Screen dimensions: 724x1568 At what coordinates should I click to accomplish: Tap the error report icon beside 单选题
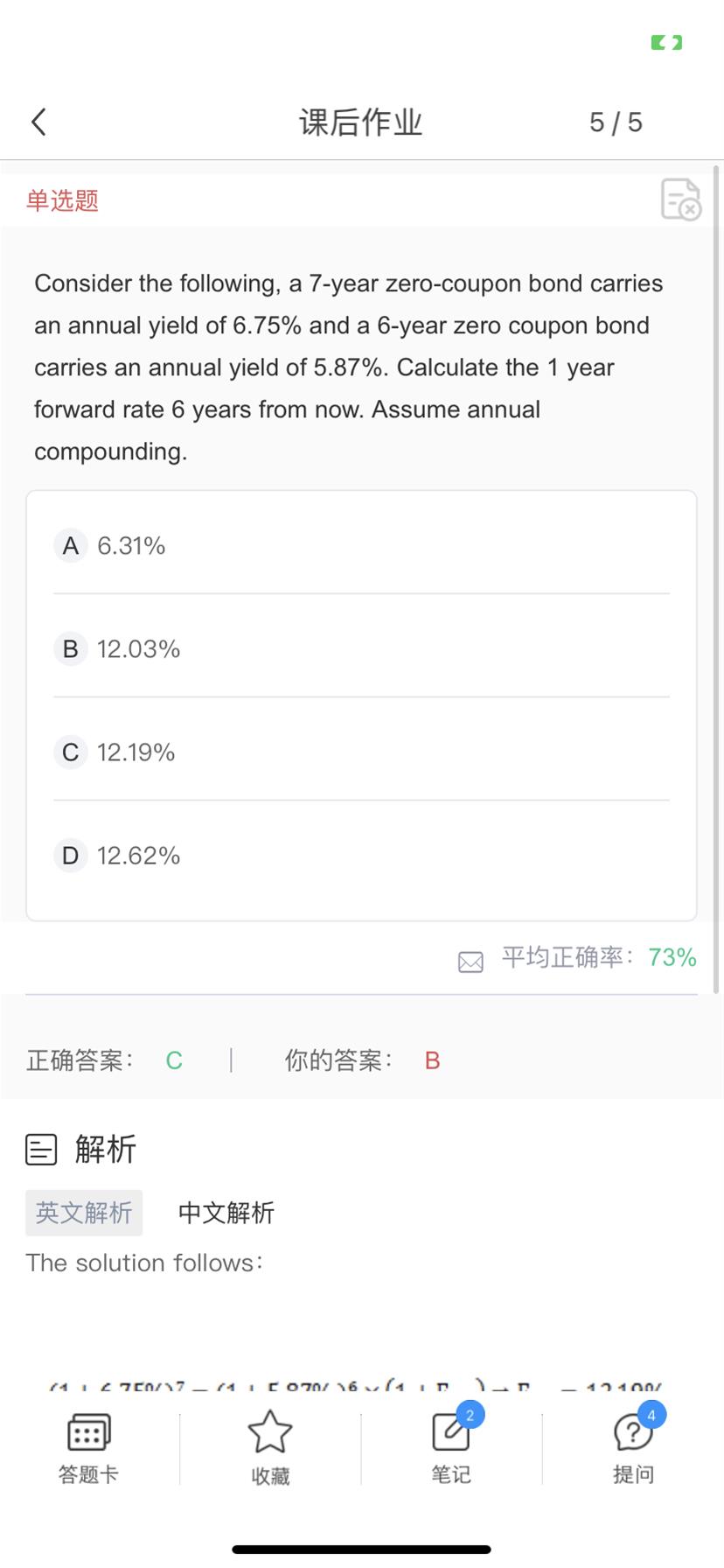coord(680,199)
